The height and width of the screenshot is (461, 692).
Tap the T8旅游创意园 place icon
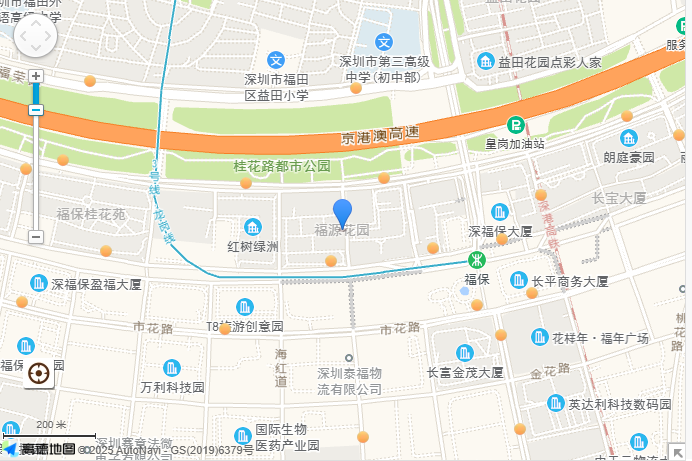click(245, 307)
